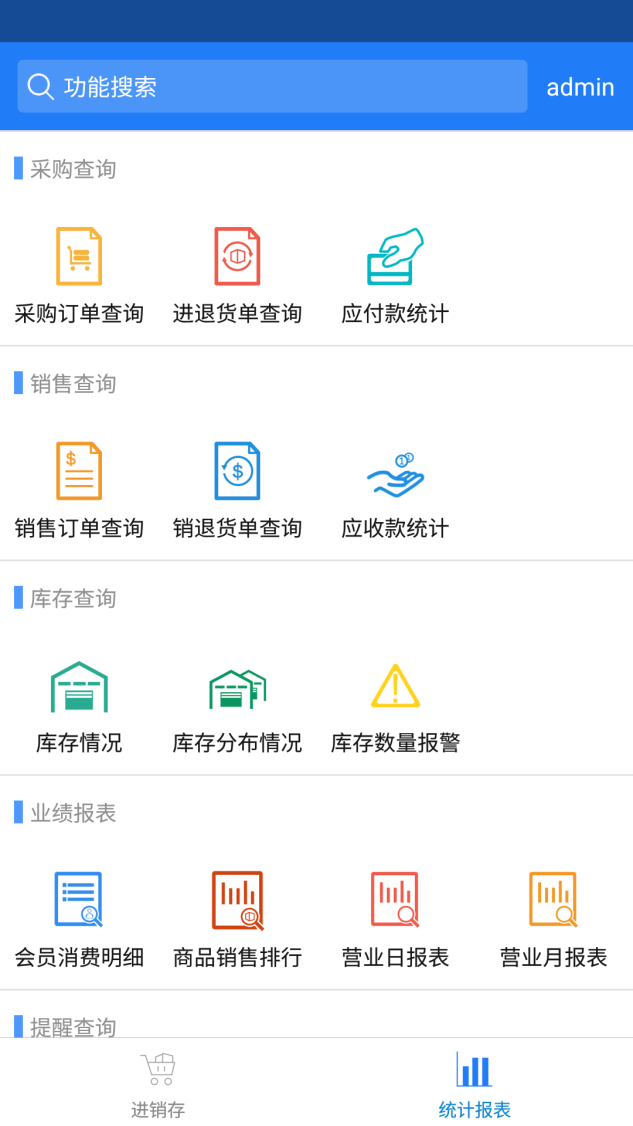Select the 统计报表 tab

[x=474, y=1083]
